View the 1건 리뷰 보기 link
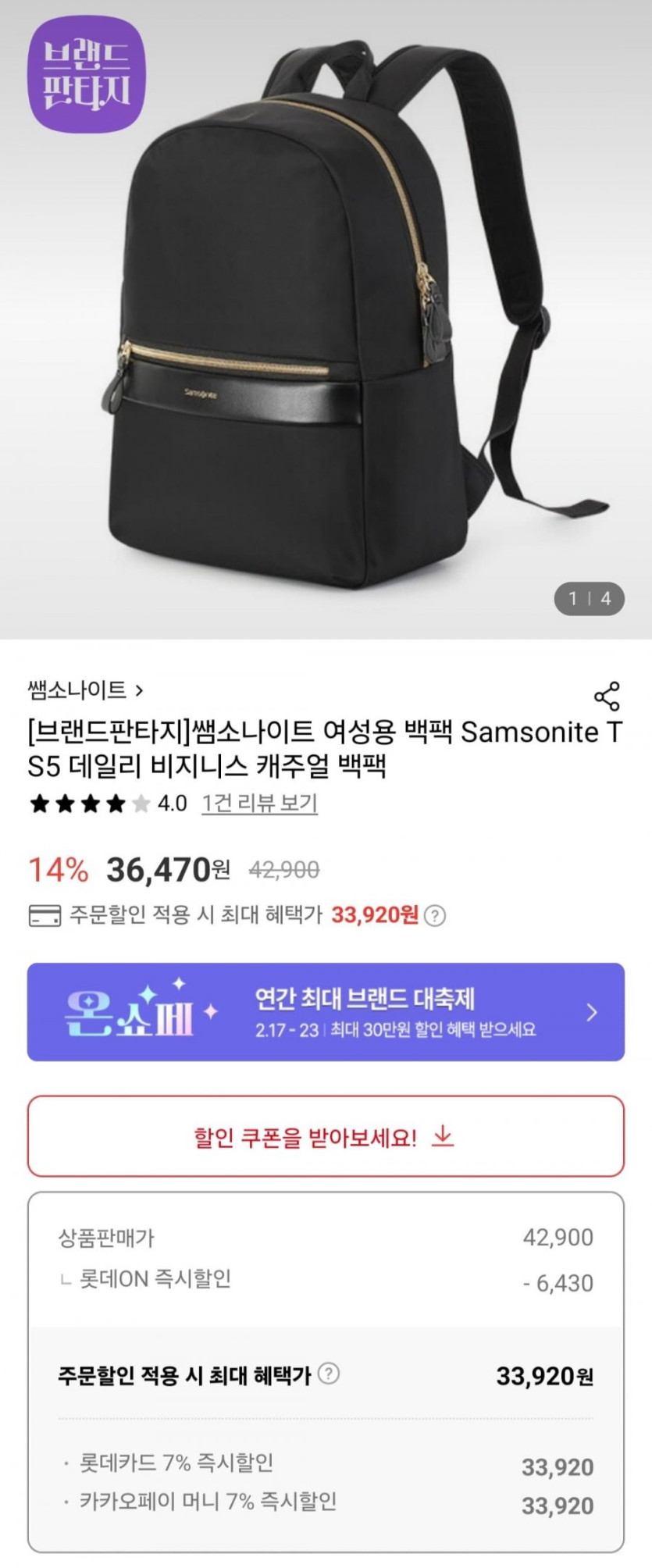The image size is (652, 1568). 259,804
